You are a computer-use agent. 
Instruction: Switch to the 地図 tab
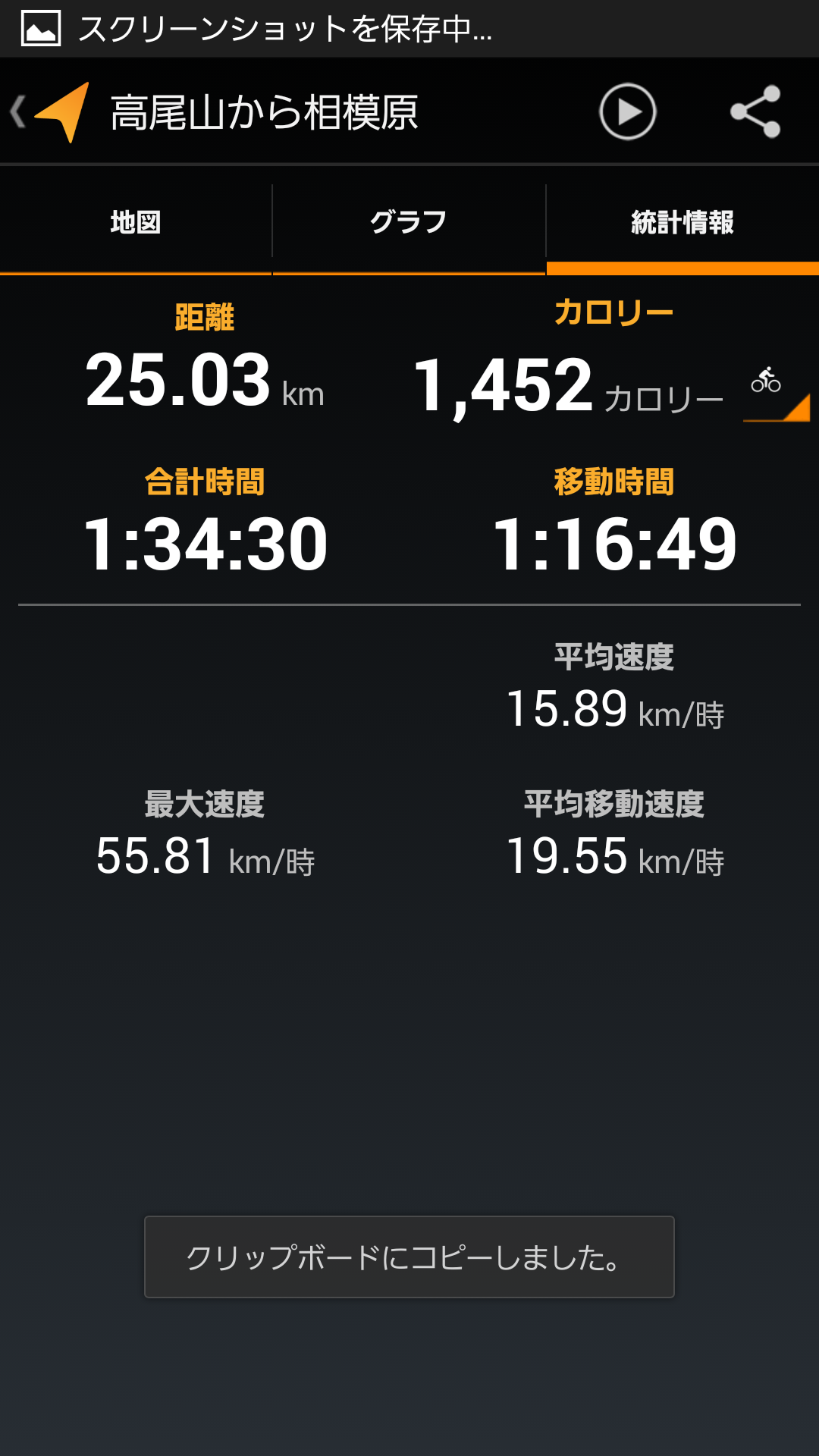coord(136,222)
